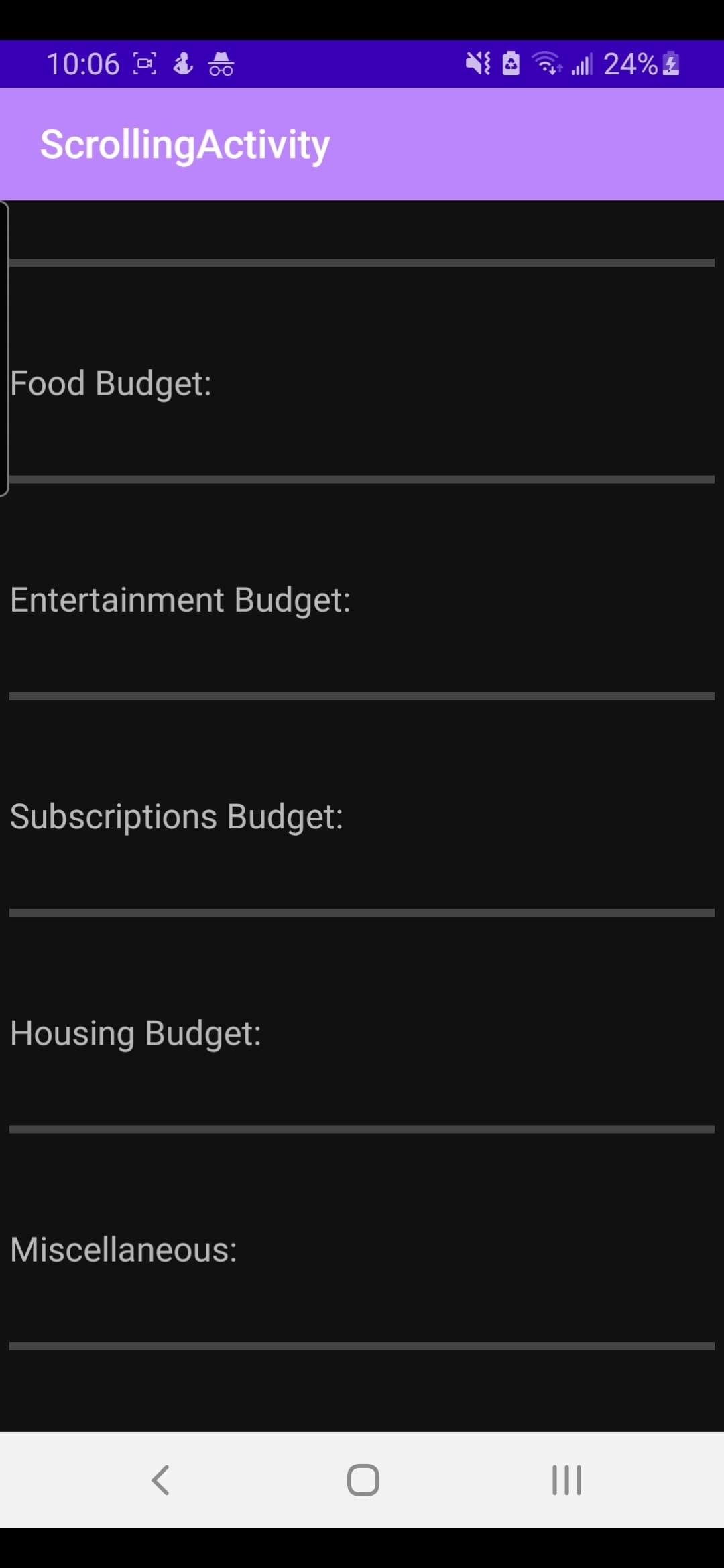Open recent apps from the navigation bar
Viewport: 724px width, 1568px height.
[566, 1480]
